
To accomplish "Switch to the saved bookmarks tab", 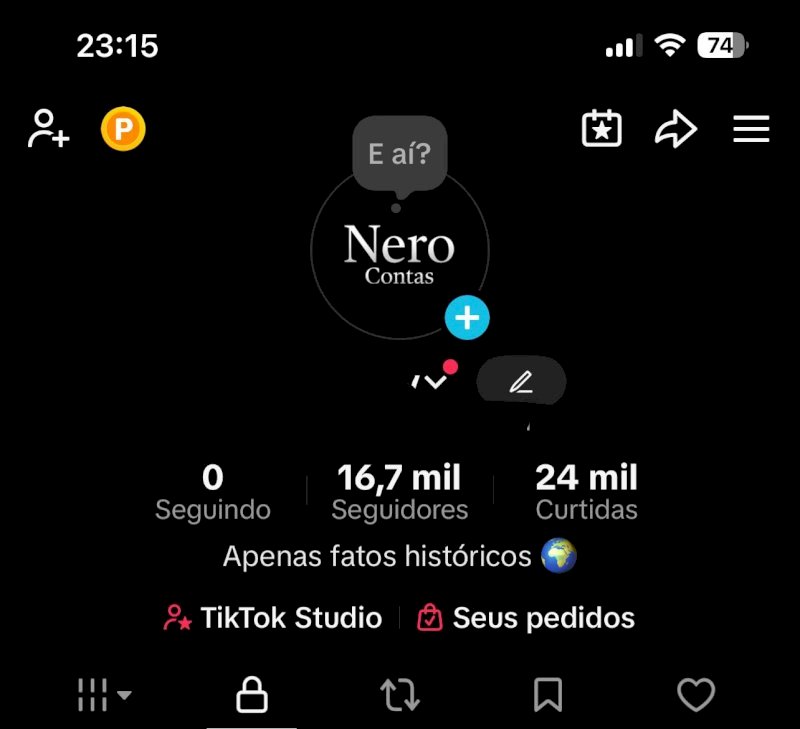I will [x=548, y=694].
